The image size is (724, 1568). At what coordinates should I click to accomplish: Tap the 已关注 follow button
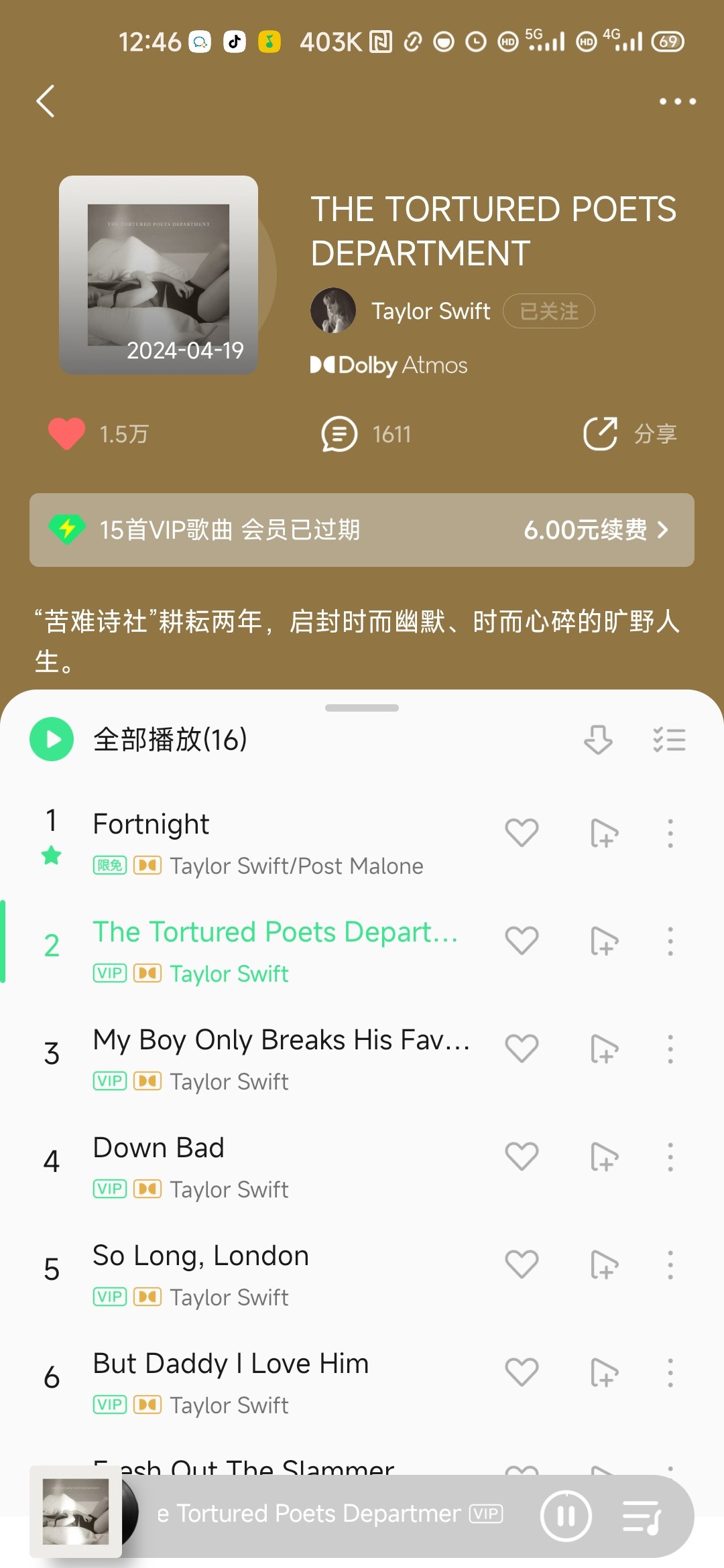[549, 311]
